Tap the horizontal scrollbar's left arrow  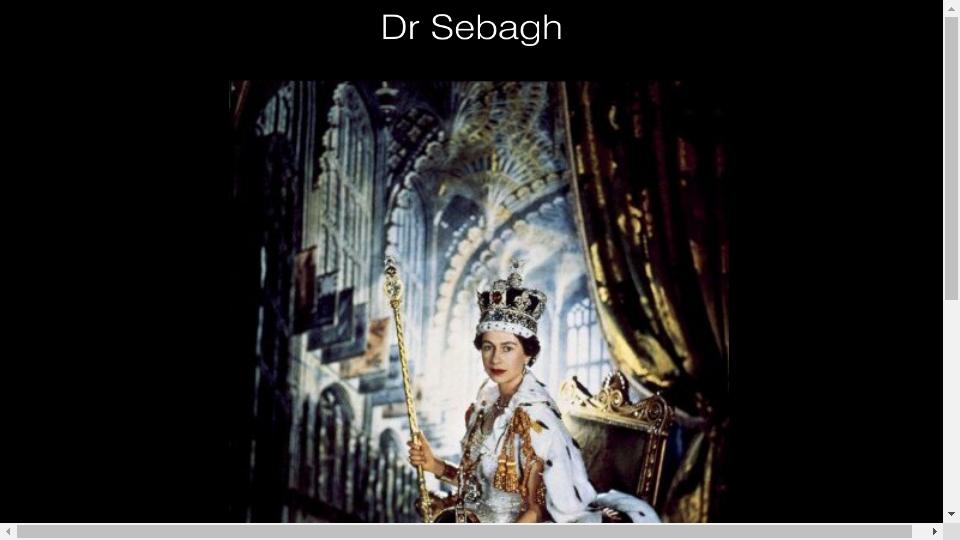point(9,532)
